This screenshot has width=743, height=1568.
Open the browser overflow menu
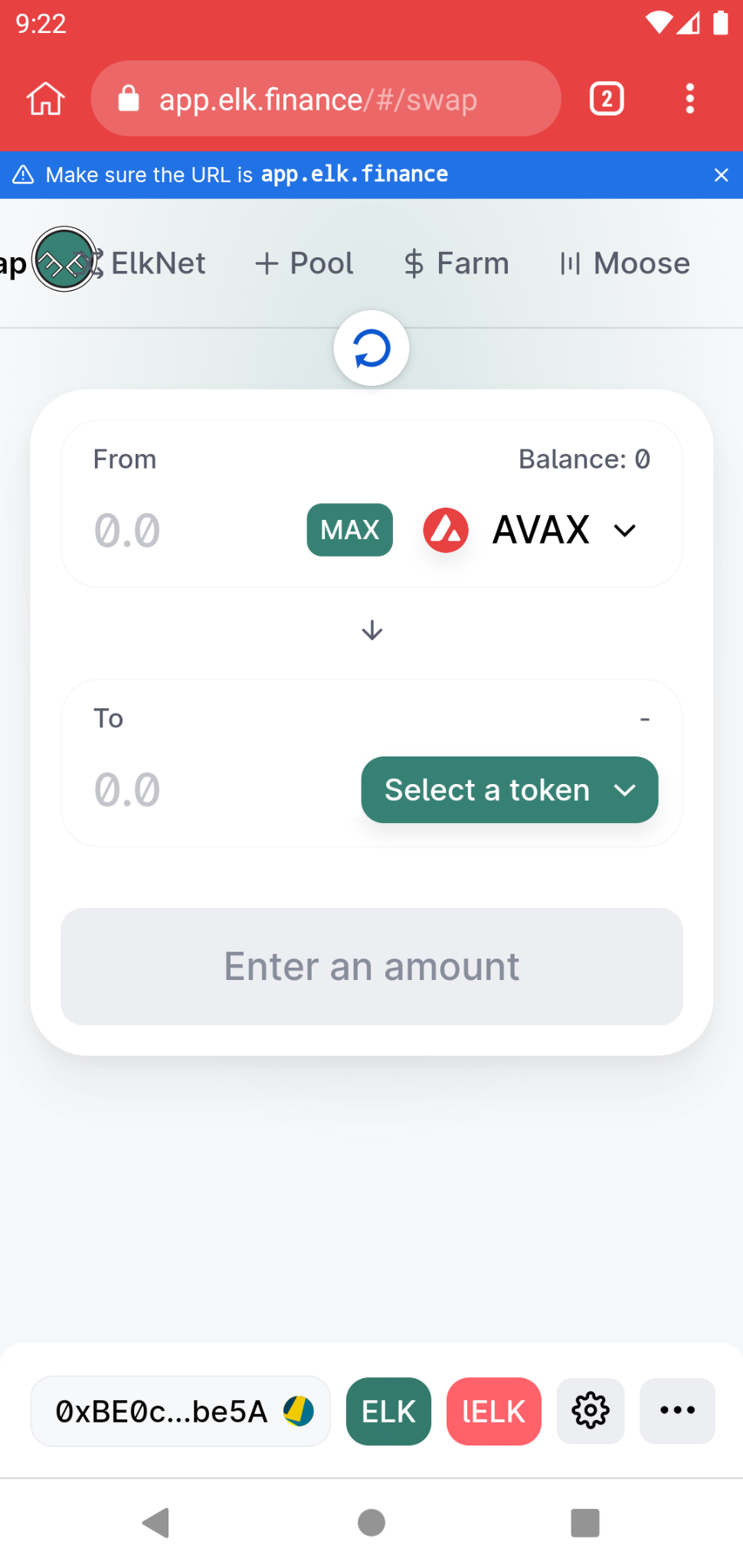[689, 99]
